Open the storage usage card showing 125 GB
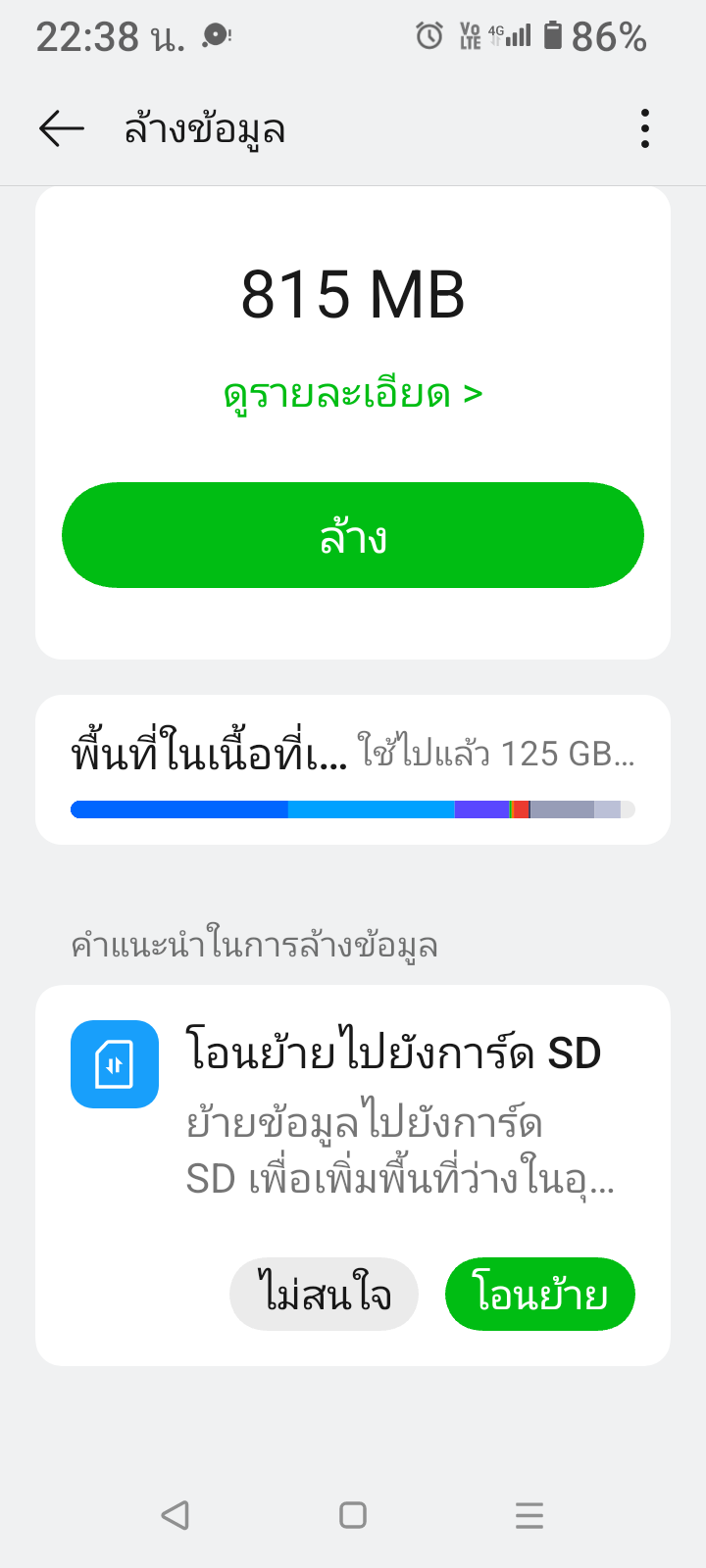Screen dimensions: 706x1568 (x=353, y=770)
